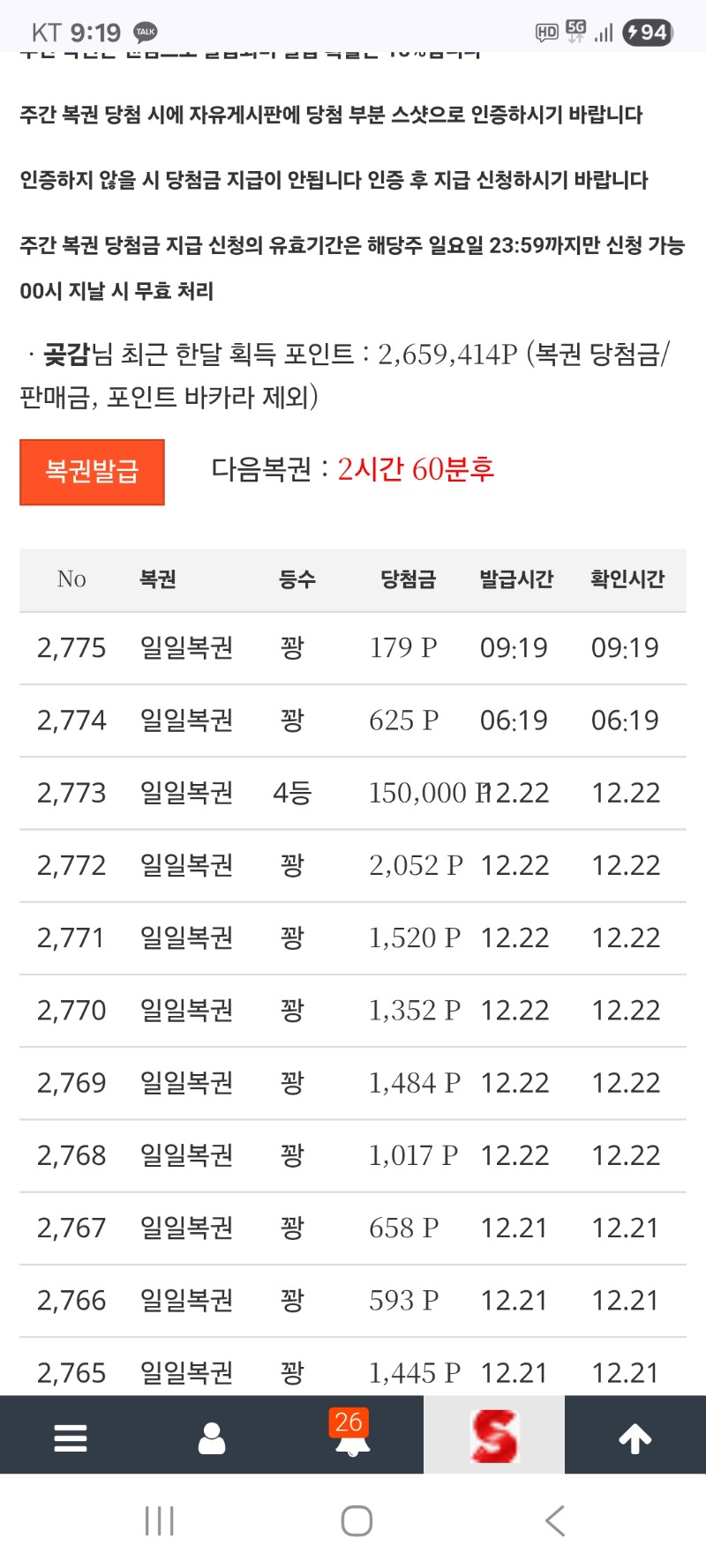
Task: Open the hamburger menu
Action: tap(71, 1437)
